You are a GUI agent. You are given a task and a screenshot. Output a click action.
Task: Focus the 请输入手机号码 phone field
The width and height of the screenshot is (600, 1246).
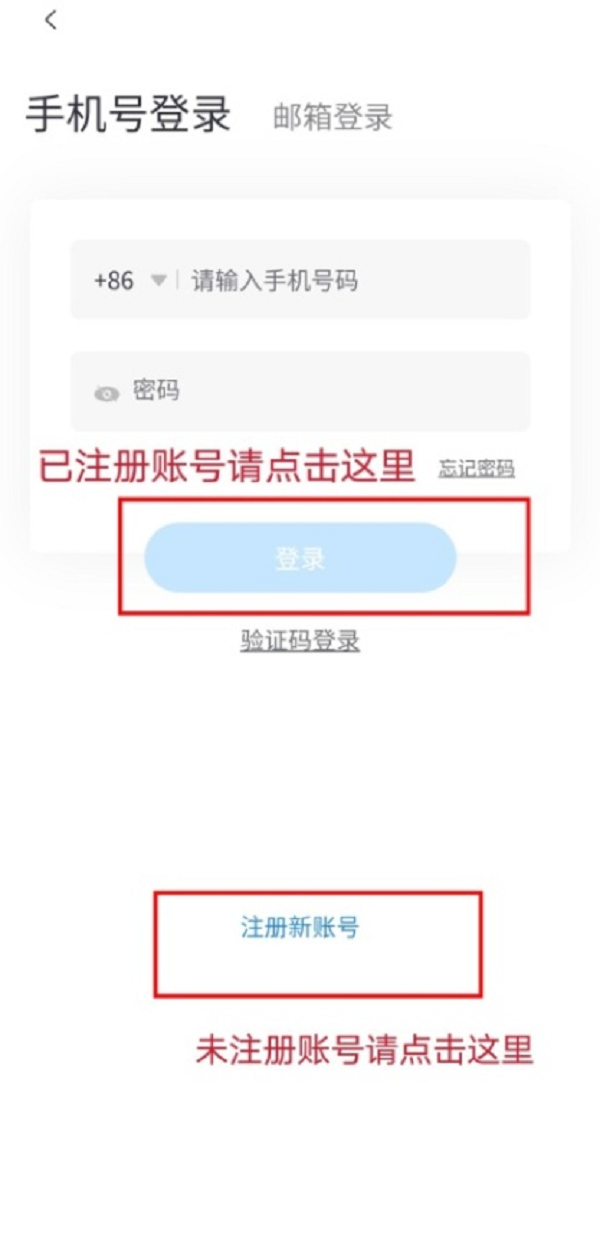pyautogui.click(x=350, y=281)
